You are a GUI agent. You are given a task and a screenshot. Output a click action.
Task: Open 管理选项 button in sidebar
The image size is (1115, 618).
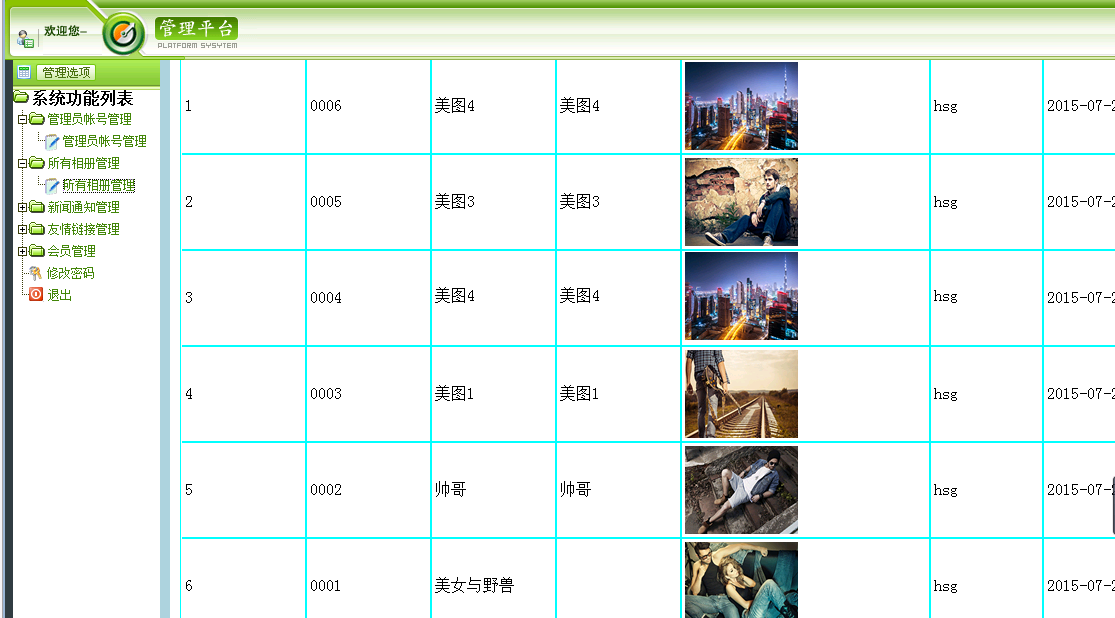coord(66,72)
